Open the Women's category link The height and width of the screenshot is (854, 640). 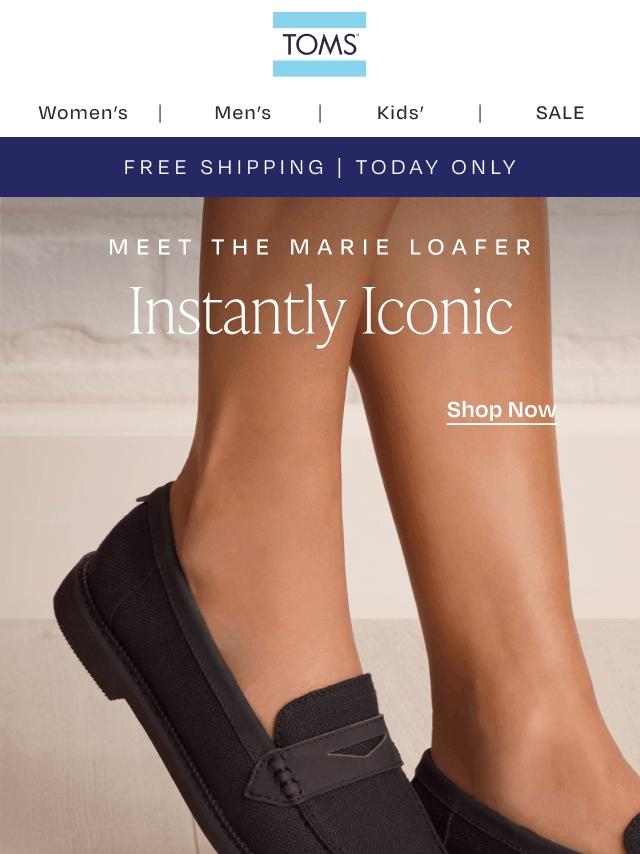coord(83,113)
